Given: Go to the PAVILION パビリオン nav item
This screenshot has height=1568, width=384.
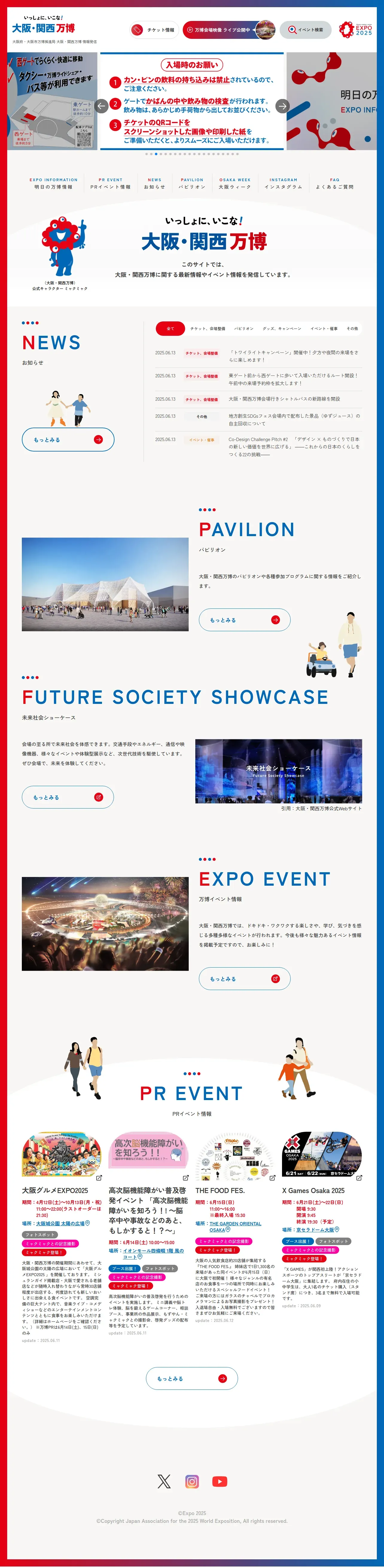Looking at the screenshot, I should pos(192,183).
